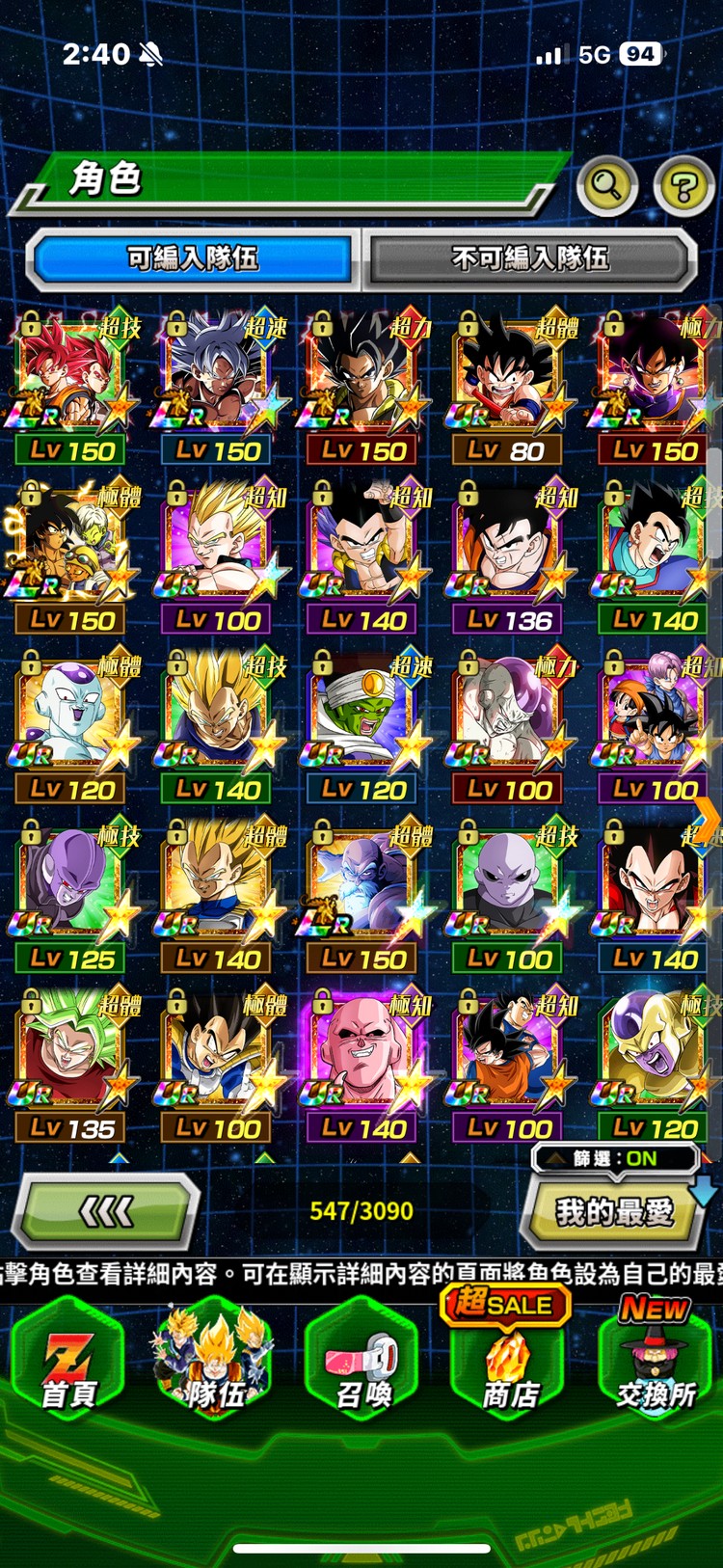Tap the 我的最愛 favorites button

pos(614,1212)
